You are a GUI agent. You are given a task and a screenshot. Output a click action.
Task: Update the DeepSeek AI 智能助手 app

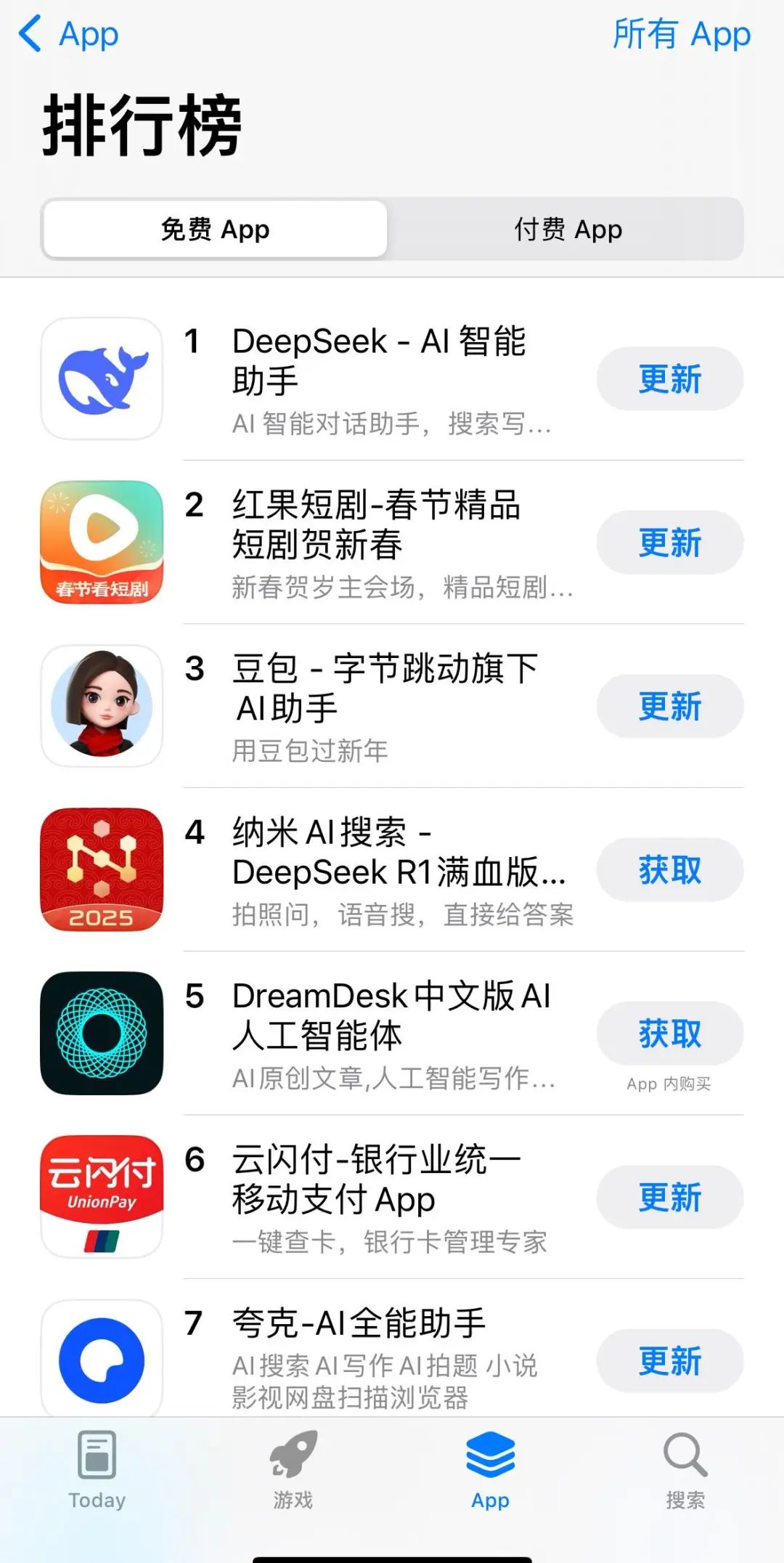pos(669,378)
